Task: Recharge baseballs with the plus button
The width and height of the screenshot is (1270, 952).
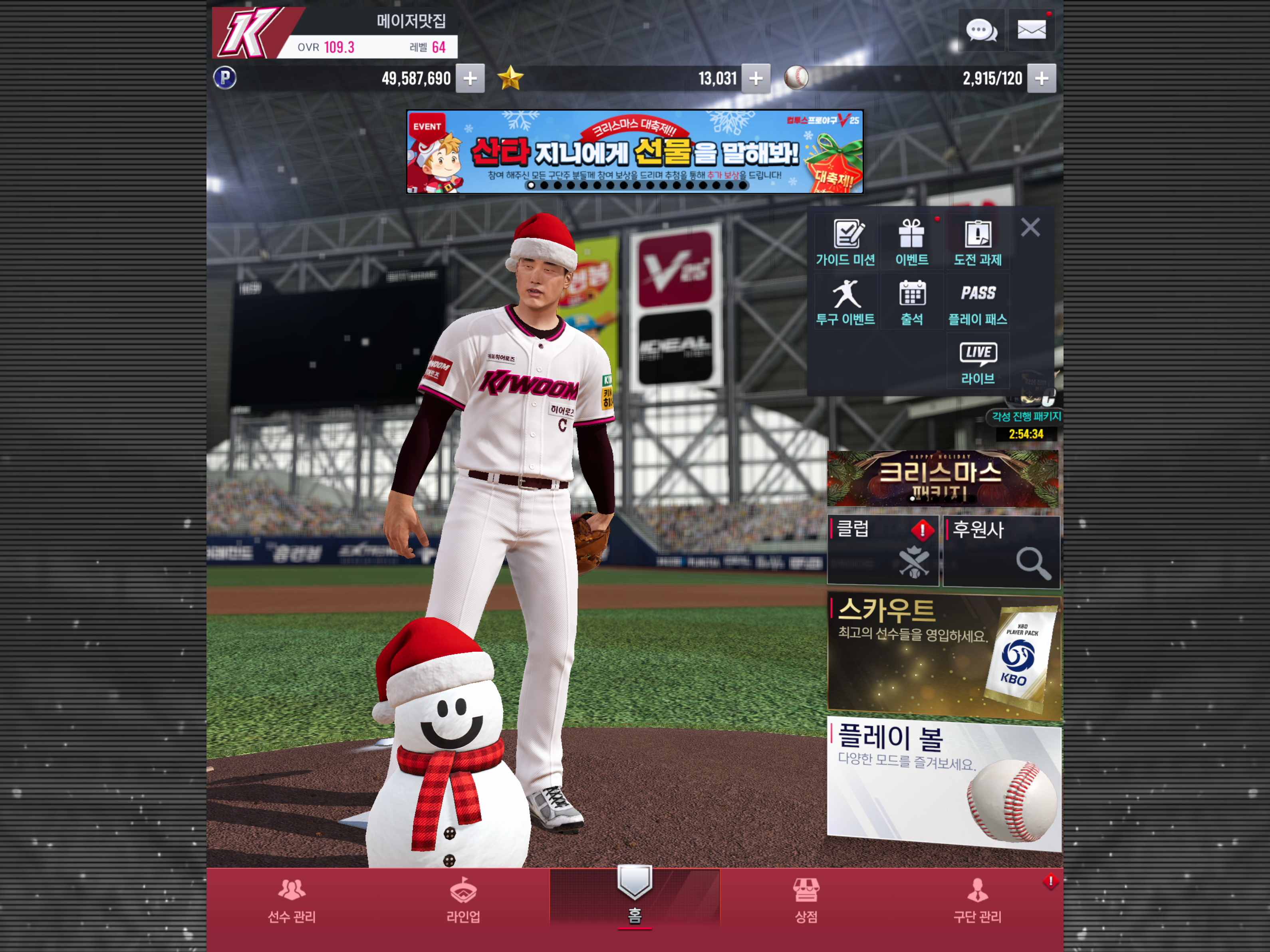Action: point(1042,78)
